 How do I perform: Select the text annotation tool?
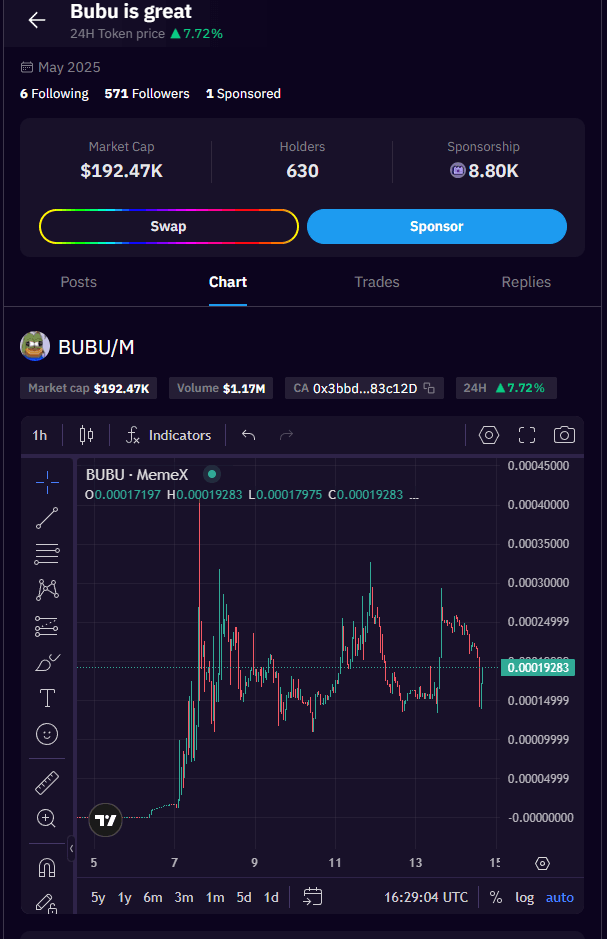pyautogui.click(x=47, y=697)
